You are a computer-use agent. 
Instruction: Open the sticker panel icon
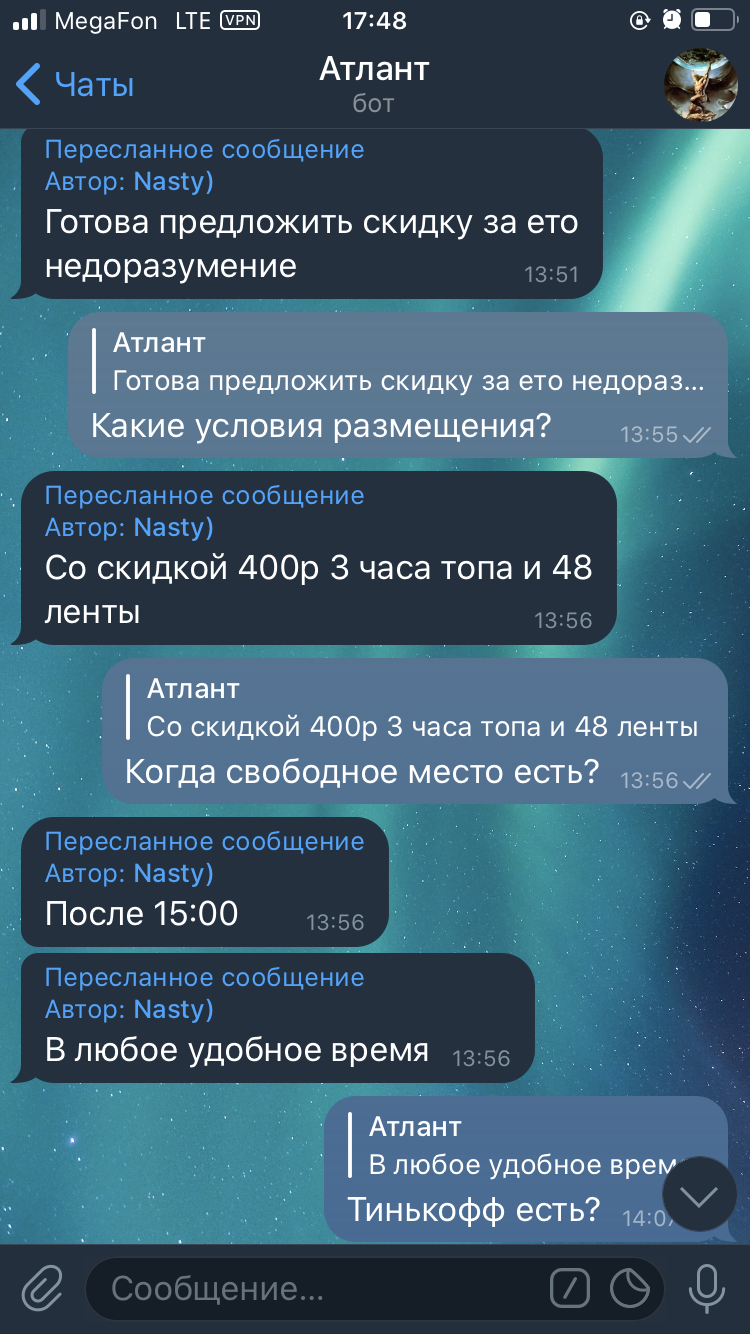[x=631, y=1289]
